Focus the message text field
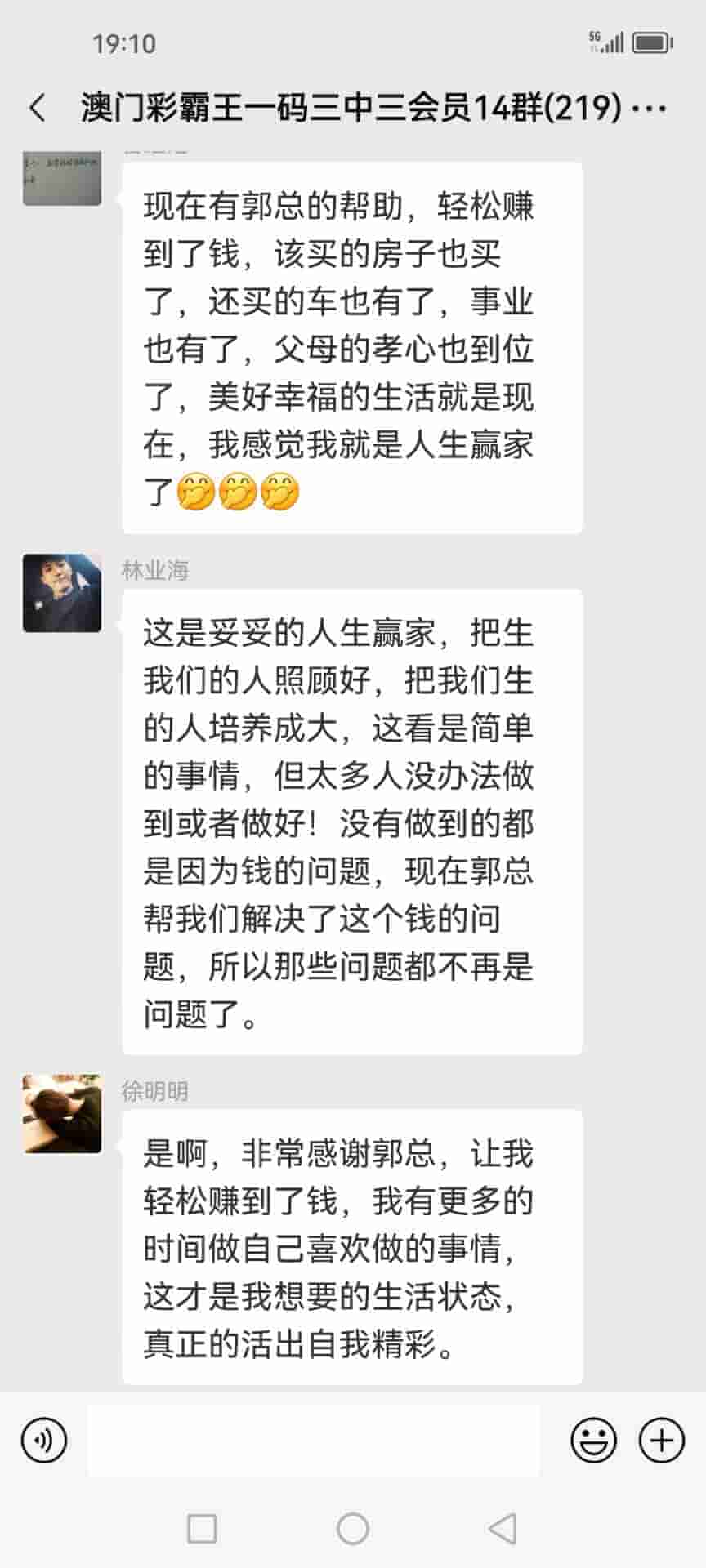The image size is (706, 1568). [314, 1440]
